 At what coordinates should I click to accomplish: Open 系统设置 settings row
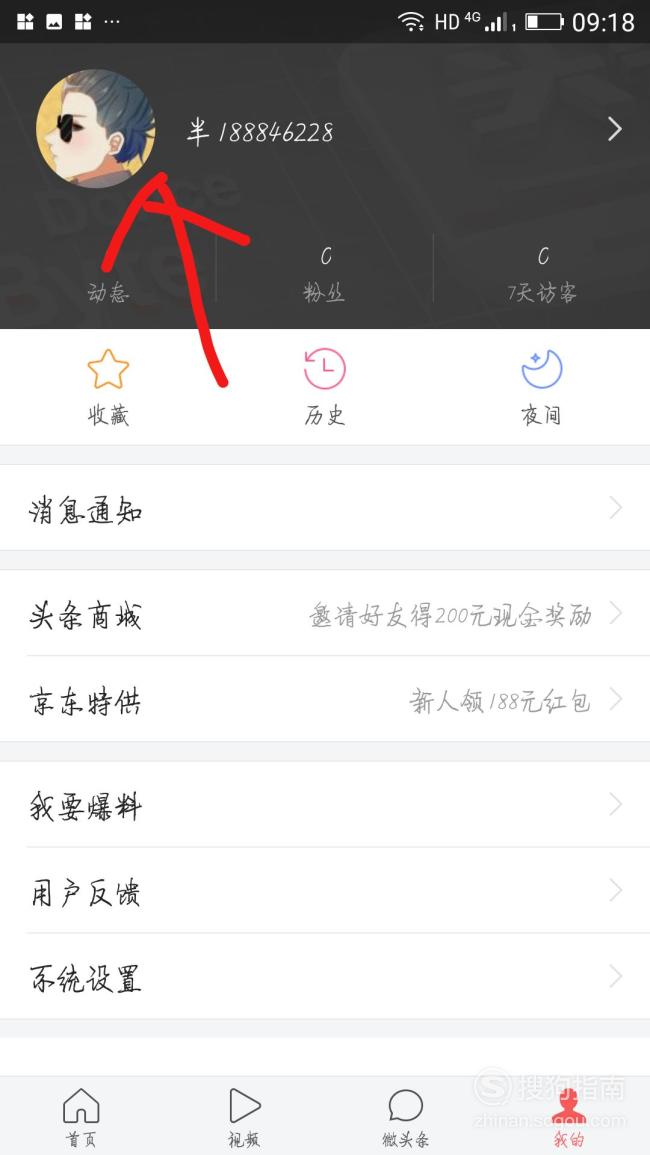(x=325, y=977)
